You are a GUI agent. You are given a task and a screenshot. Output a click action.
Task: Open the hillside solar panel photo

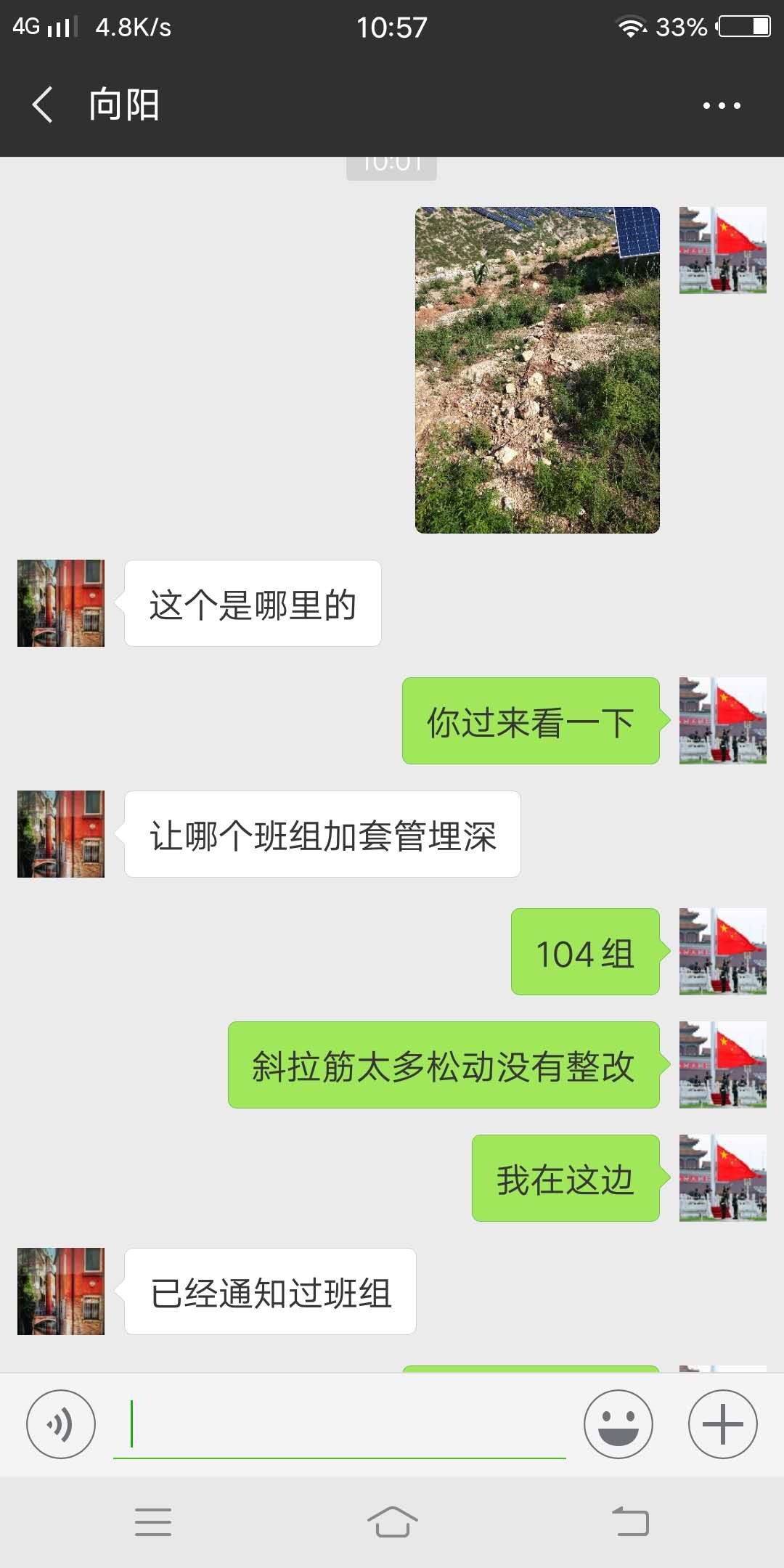point(537,370)
